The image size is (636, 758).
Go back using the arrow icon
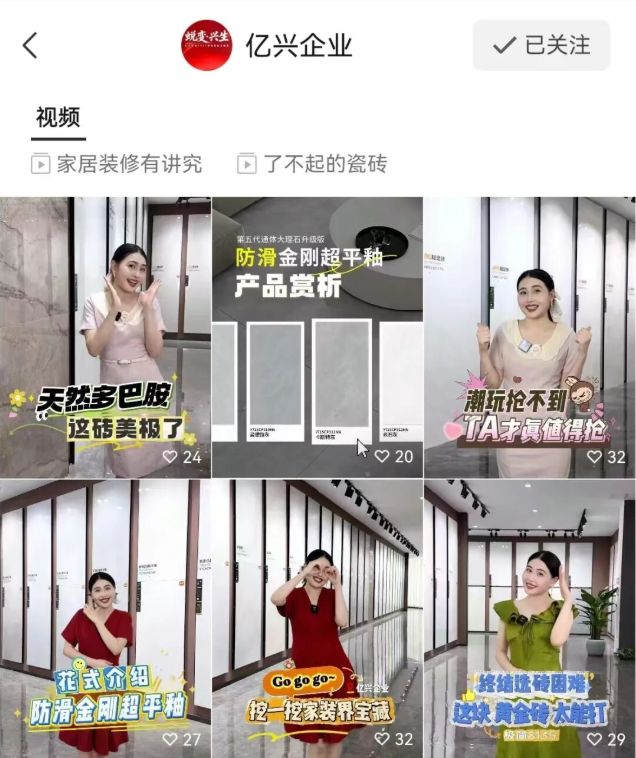pos(30,45)
